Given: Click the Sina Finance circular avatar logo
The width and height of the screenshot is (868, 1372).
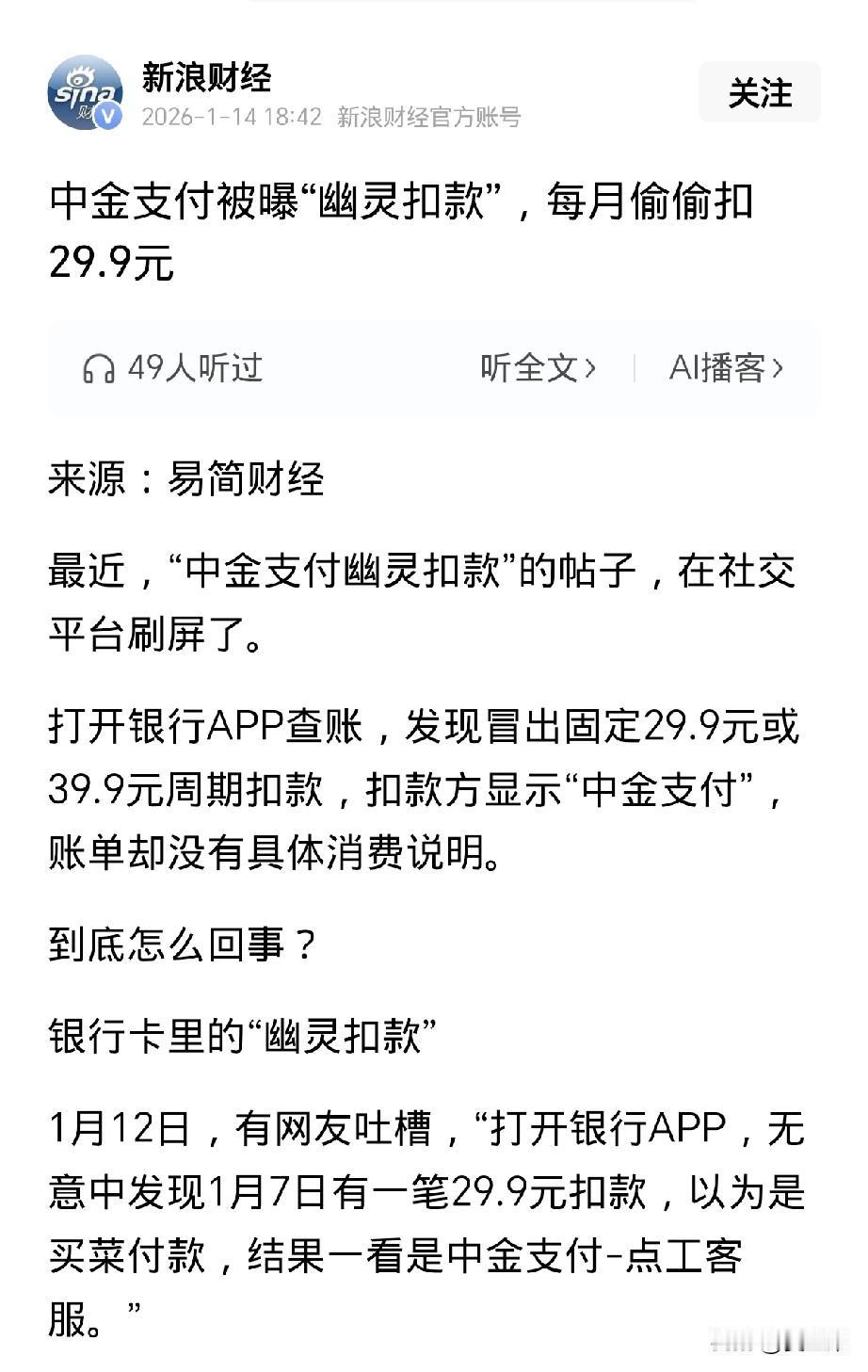Looking at the screenshot, I should tap(88, 90).
